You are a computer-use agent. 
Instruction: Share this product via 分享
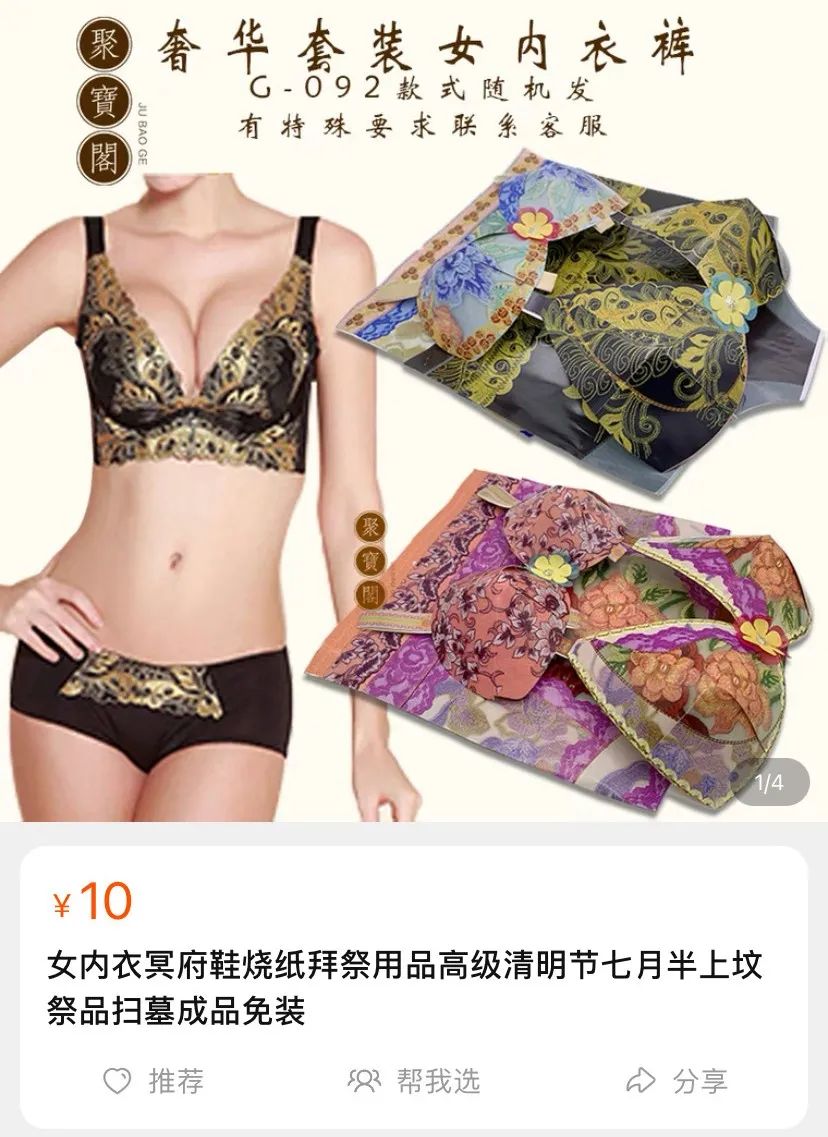[x=676, y=1081]
